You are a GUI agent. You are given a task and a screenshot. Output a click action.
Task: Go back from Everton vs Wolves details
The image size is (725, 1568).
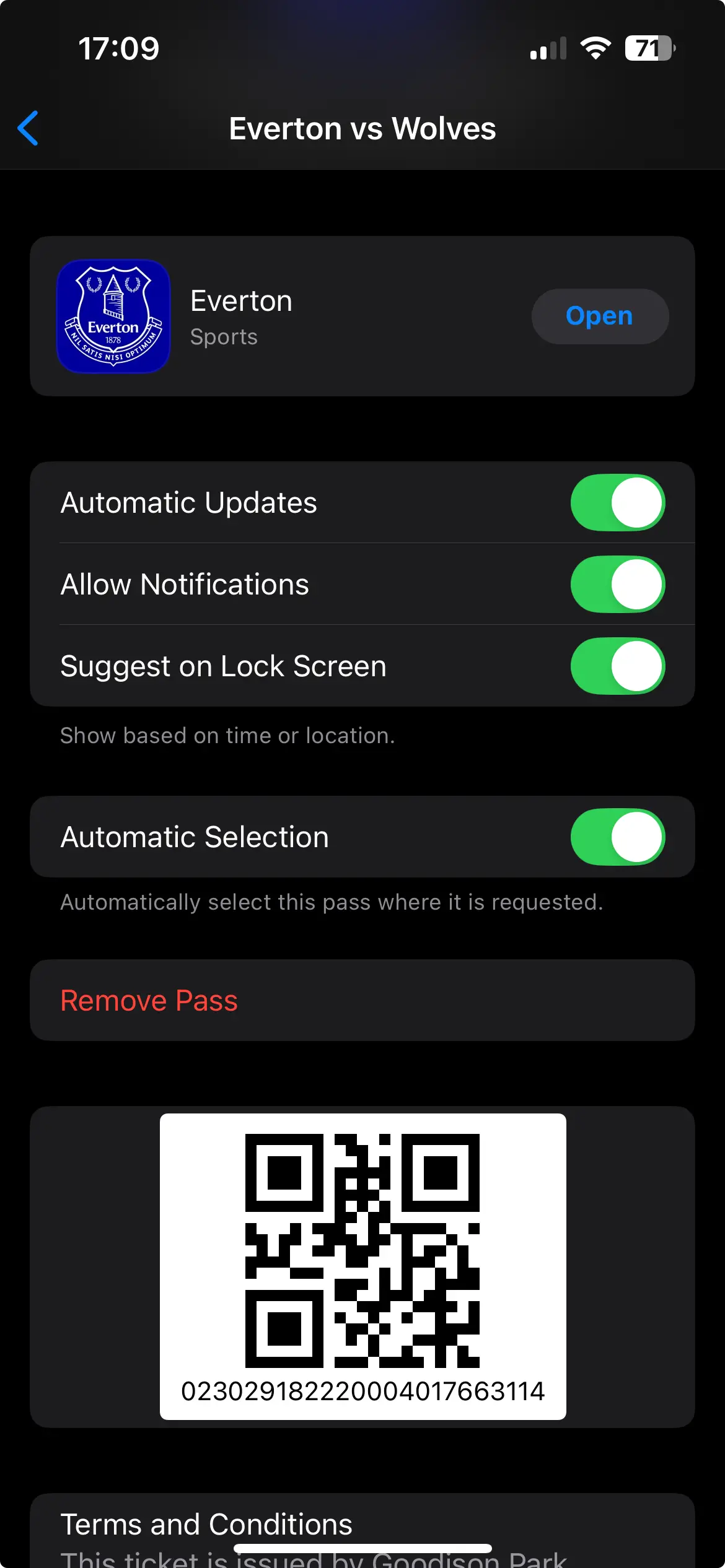point(29,128)
